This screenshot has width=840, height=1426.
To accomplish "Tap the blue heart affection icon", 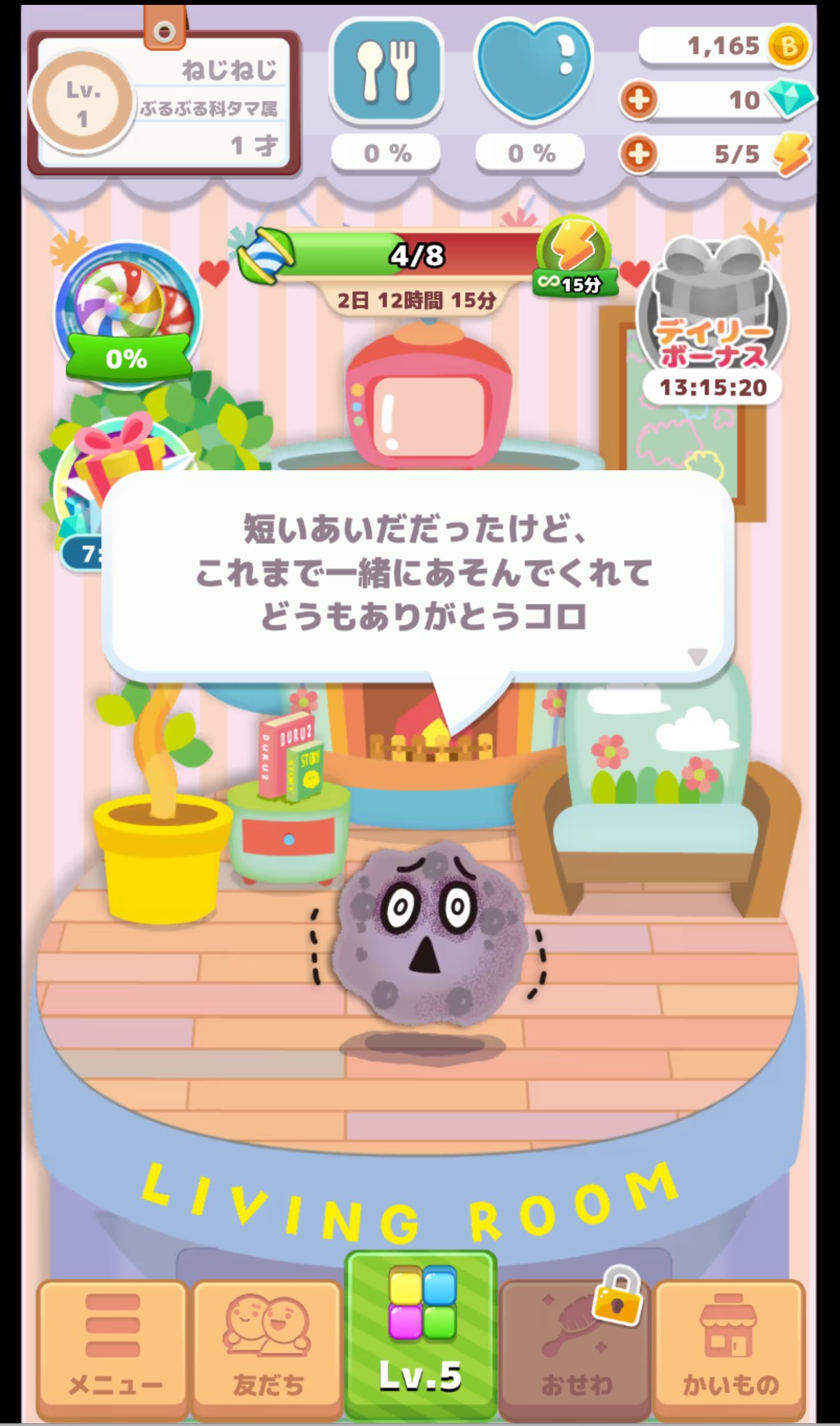I will pos(533,70).
